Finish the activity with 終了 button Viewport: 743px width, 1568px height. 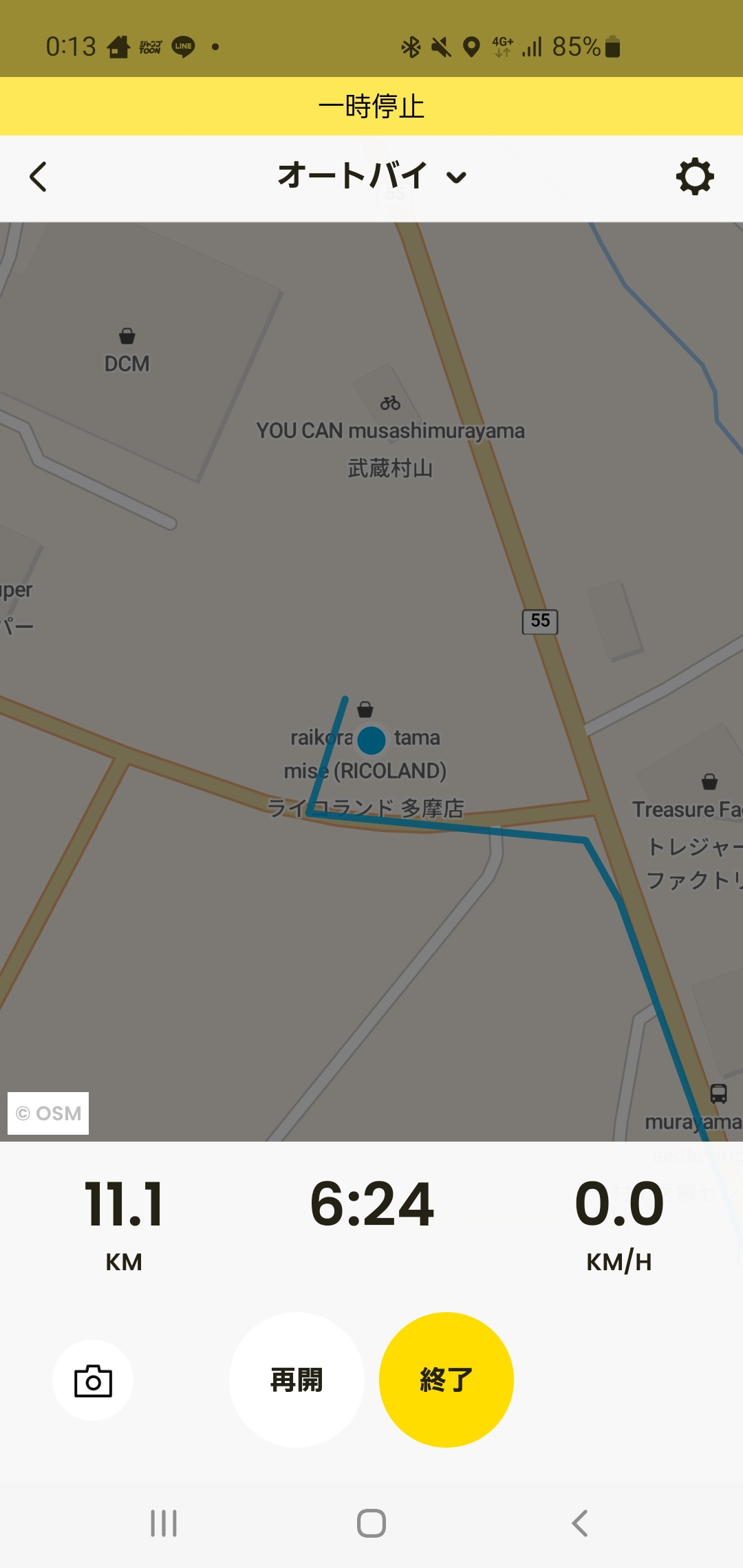pyautogui.click(x=446, y=1380)
